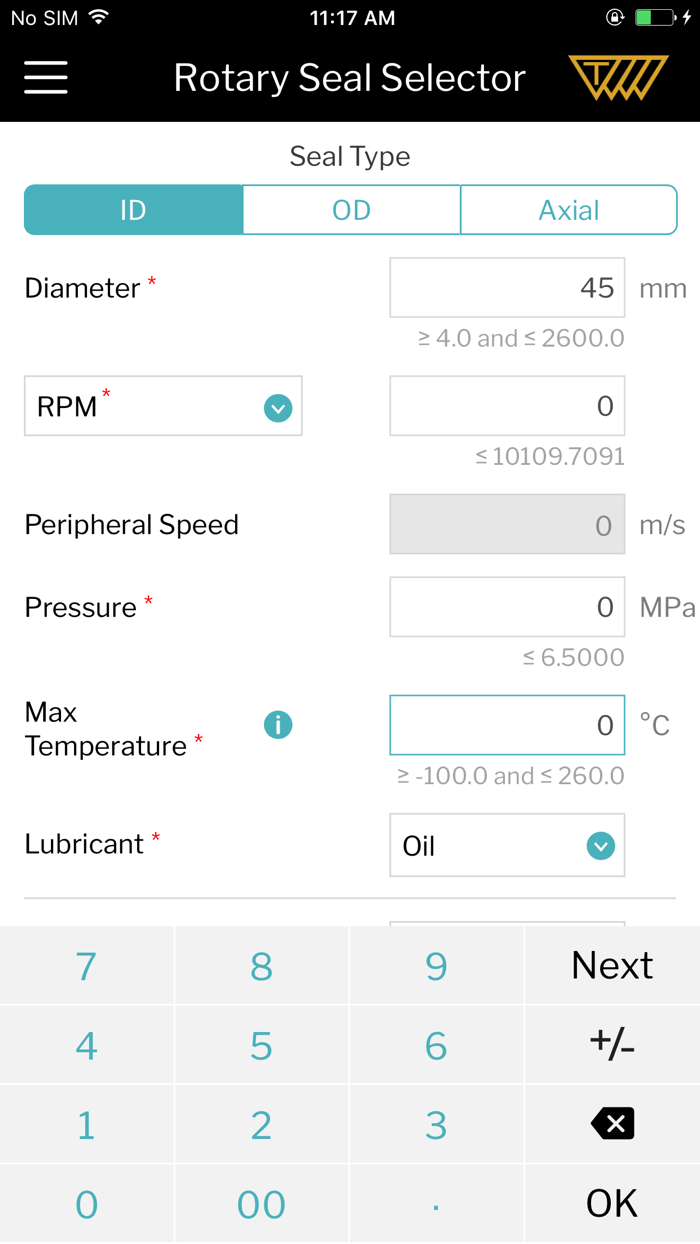Screen dimensions: 700x1244
Task: Show Max Temperature info
Action: [x=278, y=725]
